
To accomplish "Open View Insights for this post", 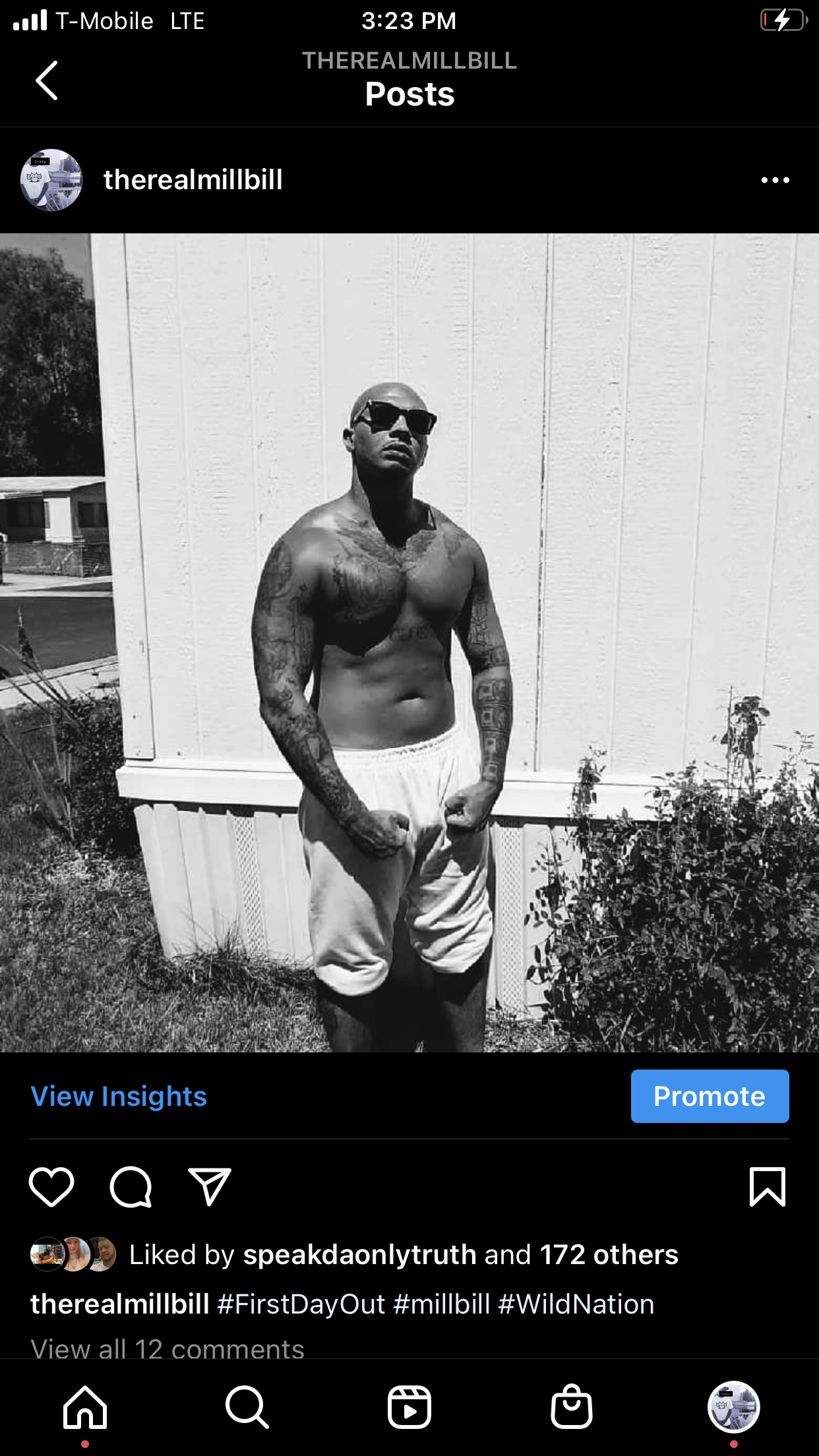I will 119,1097.
